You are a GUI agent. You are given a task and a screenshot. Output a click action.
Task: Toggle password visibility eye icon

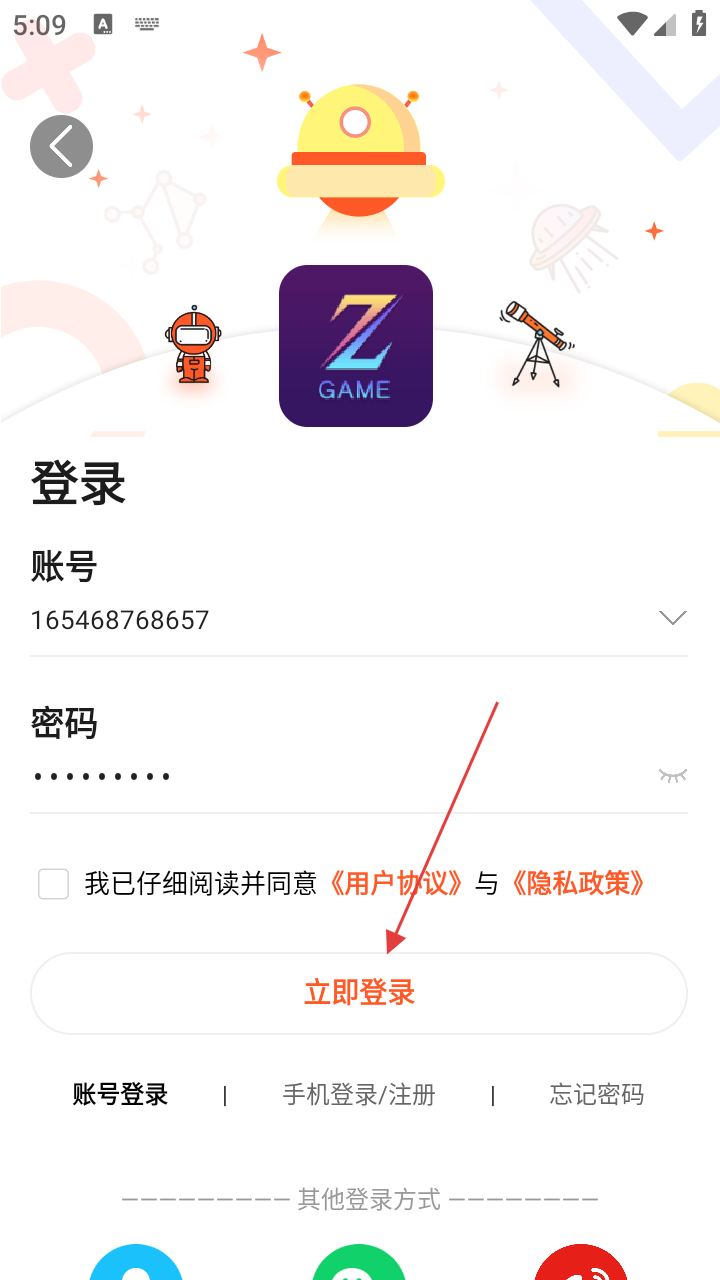(x=673, y=775)
